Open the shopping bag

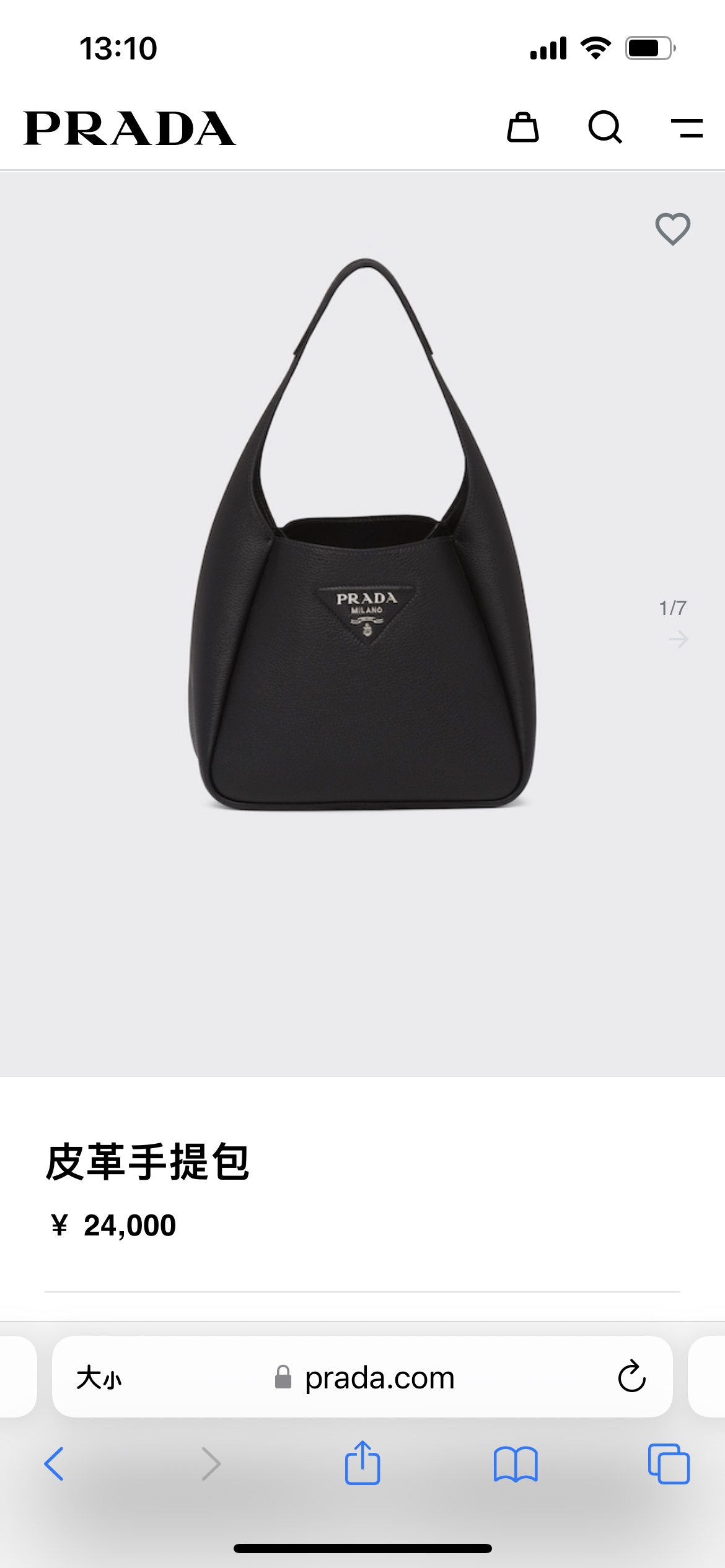(523, 128)
